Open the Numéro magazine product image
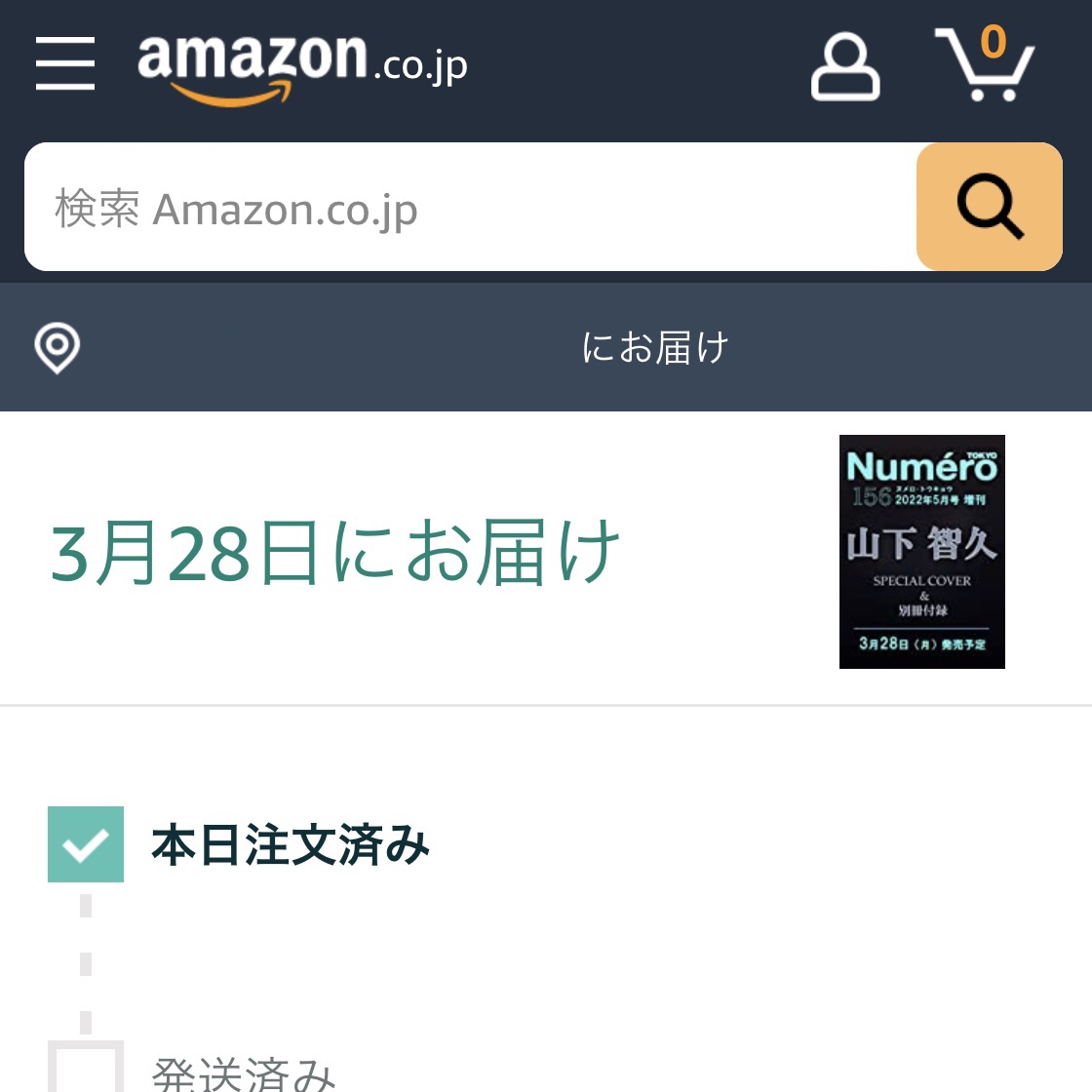The width and height of the screenshot is (1092, 1092). coord(921,552)
